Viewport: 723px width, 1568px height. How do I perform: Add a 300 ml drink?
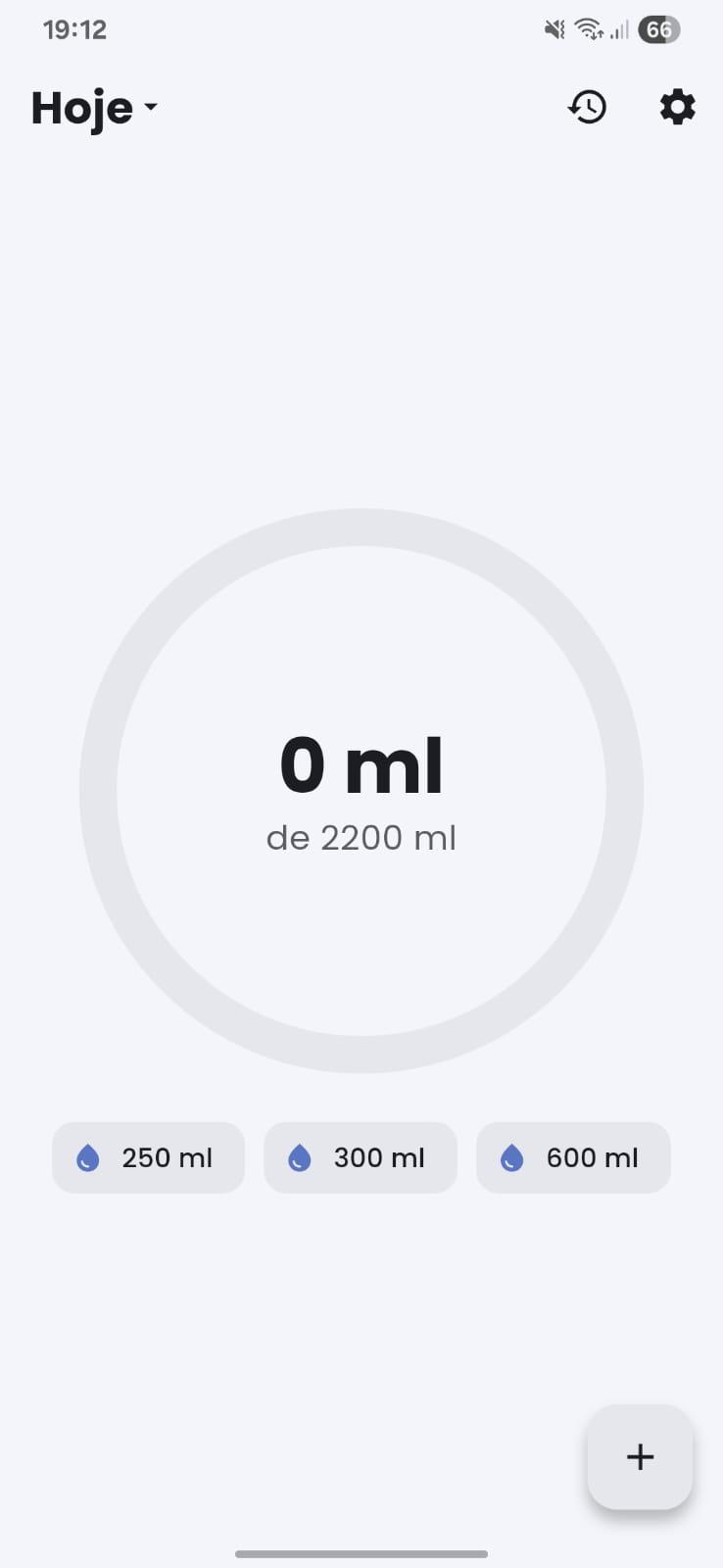(x=361, y=1157)
